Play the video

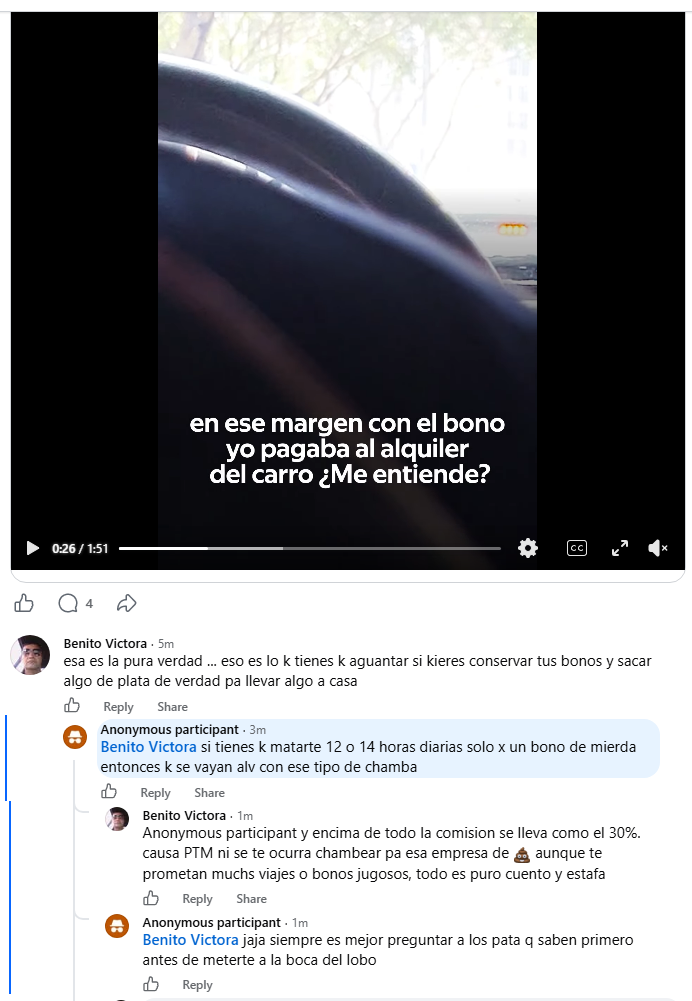pos(32,548)
